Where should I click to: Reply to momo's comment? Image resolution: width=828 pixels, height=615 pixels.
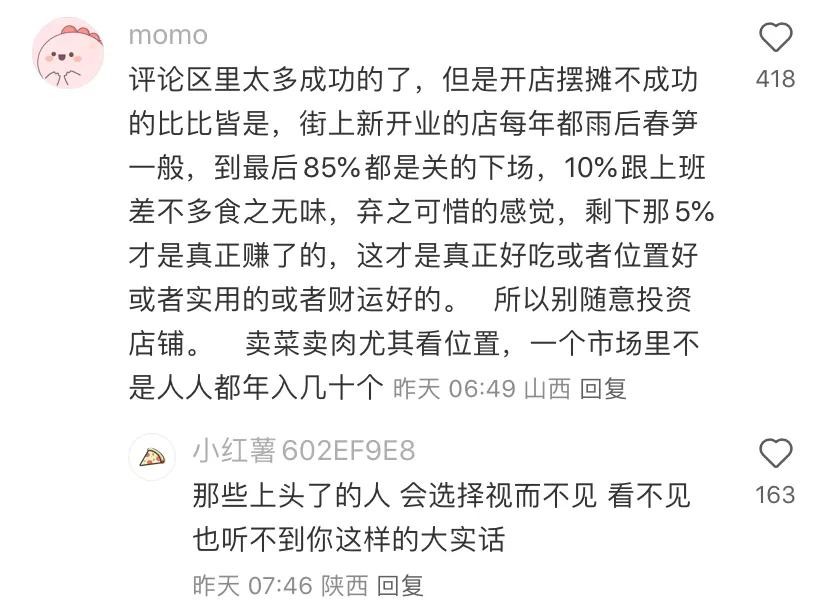[603, 389]
